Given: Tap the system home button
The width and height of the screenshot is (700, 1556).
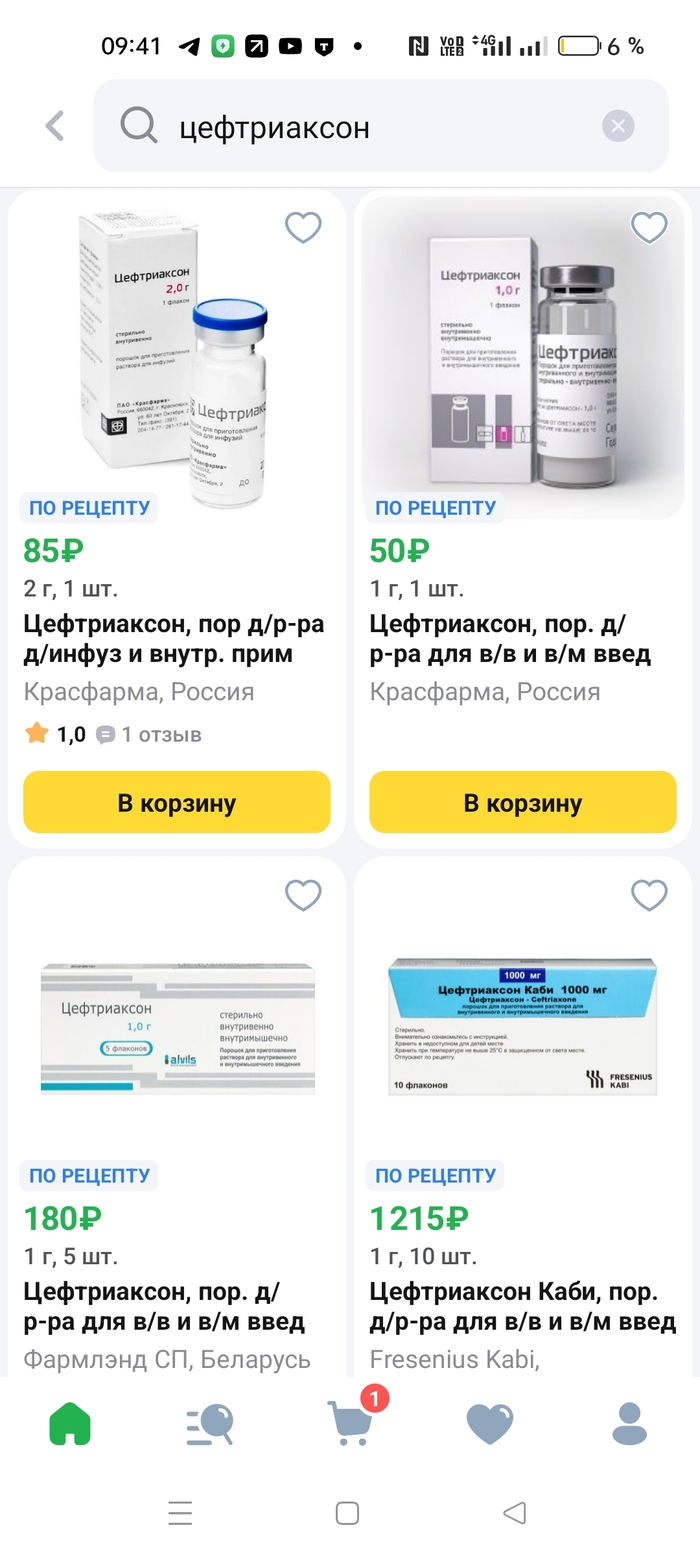Looking at the screenshot, I should pos(347,1512).
